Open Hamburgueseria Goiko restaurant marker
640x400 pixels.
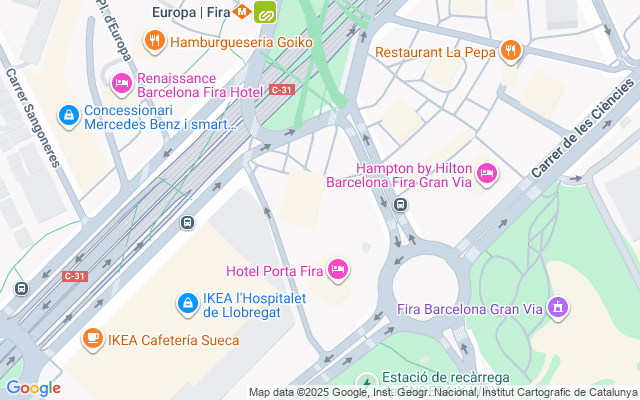pos(154,42)
